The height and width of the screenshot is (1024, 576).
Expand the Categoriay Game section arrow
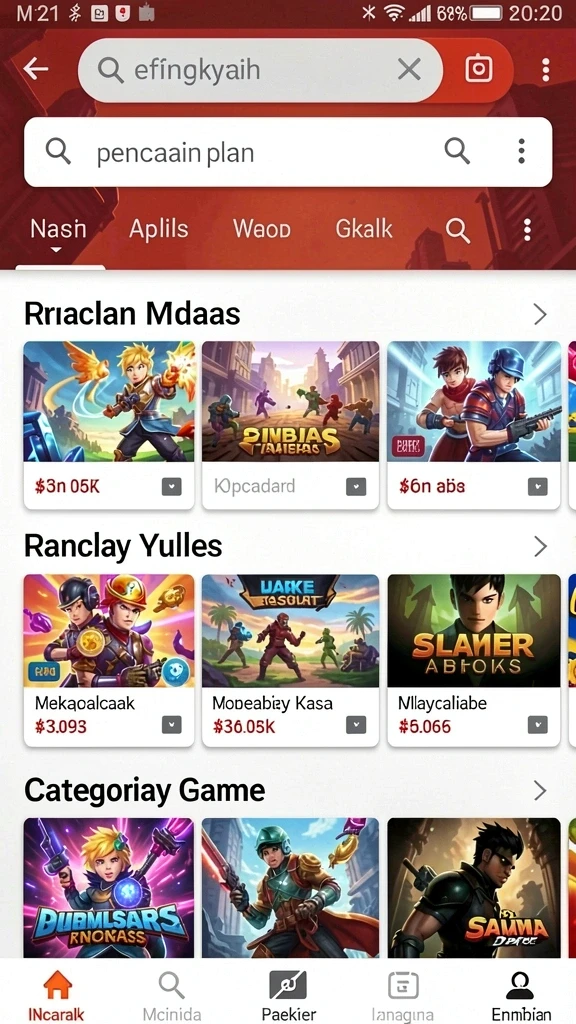[540, 791]
